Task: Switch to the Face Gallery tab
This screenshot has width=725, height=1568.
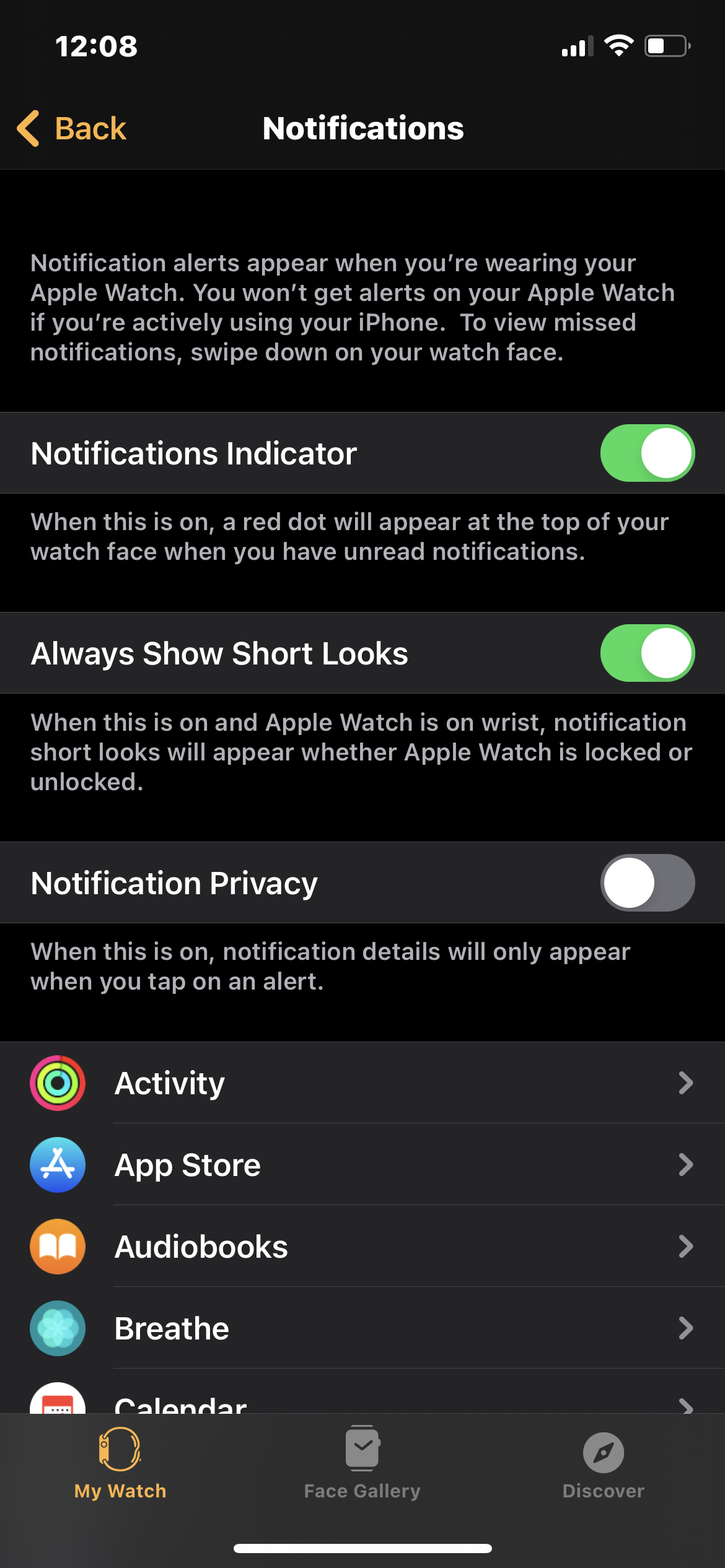Action: coord(362,1464)
